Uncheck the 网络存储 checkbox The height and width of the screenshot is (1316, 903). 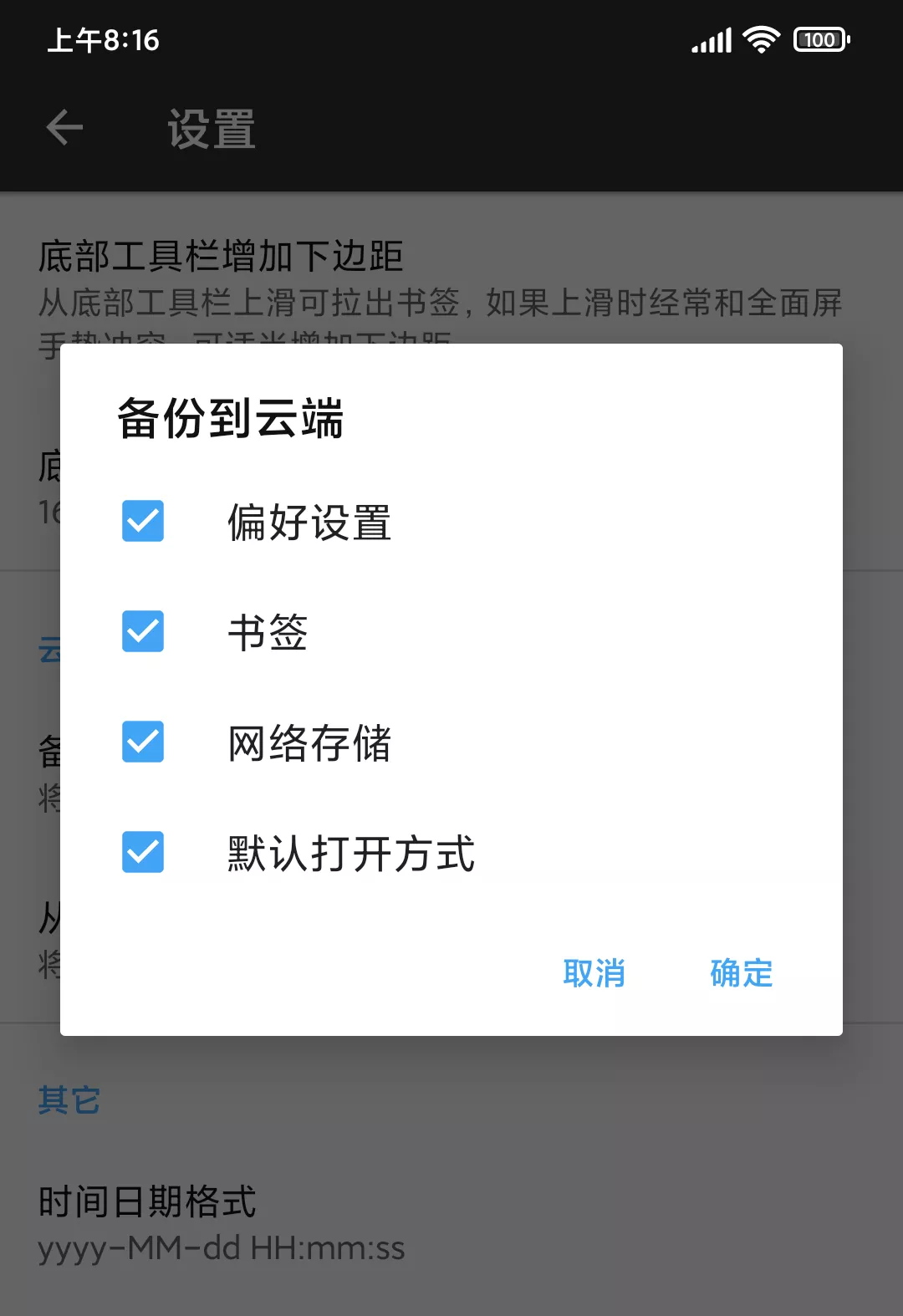pyautogui.click(x=143, y=742)
